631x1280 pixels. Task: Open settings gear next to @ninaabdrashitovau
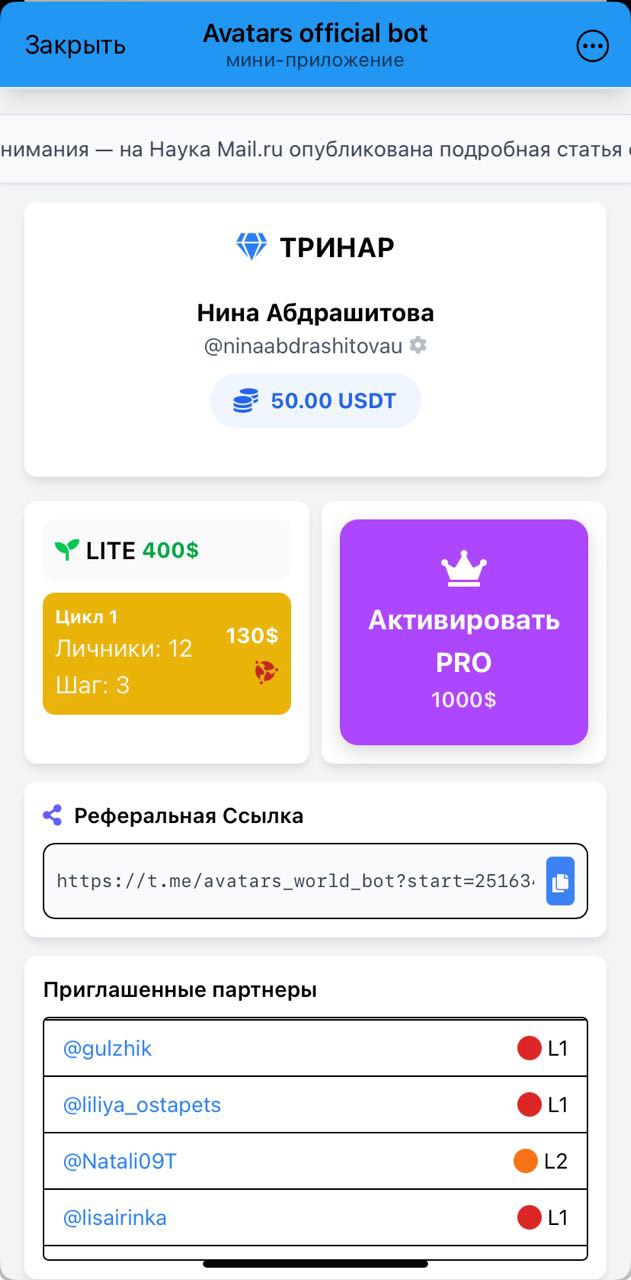click(x=418, y=345)
